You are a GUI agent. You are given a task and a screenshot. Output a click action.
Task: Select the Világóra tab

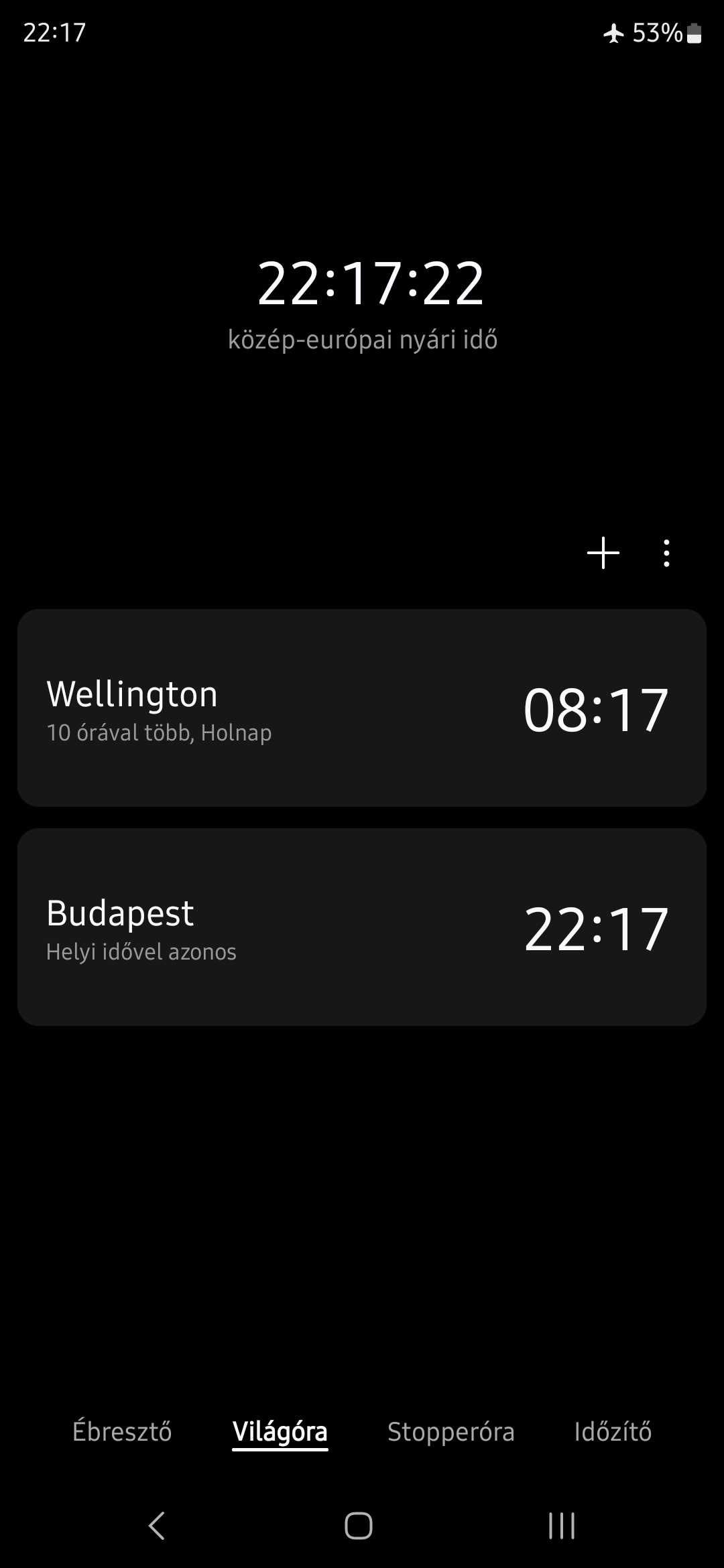click(x=280, y=1431)
